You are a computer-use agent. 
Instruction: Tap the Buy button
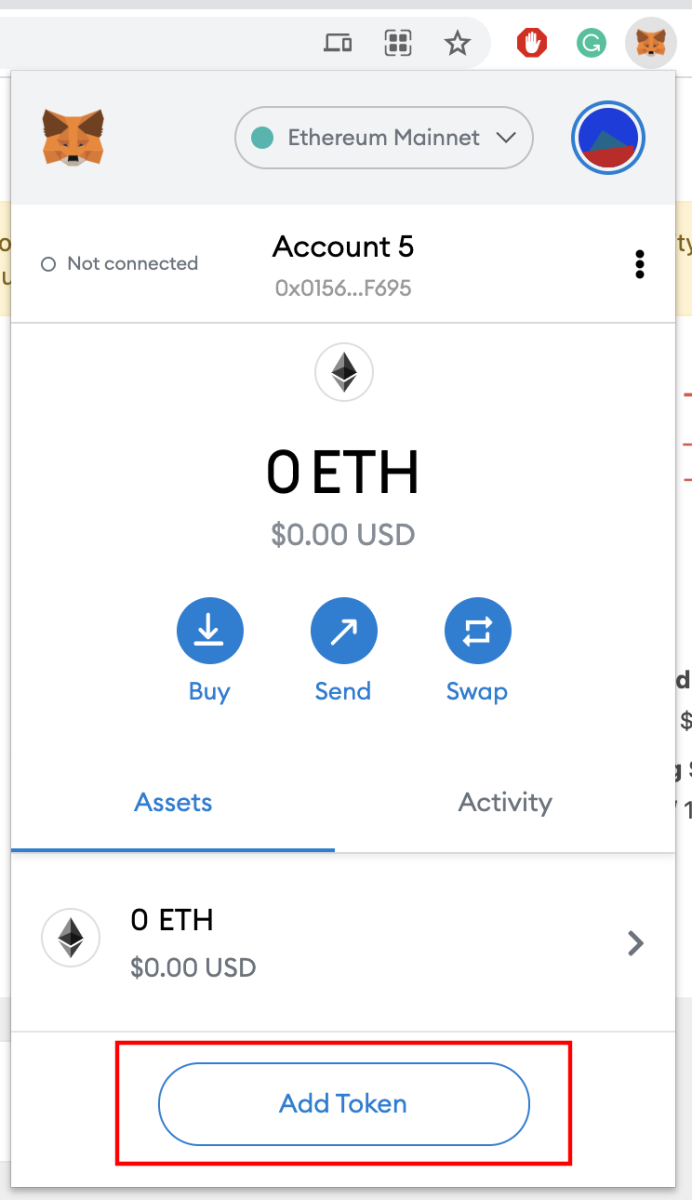pos(210,630)
